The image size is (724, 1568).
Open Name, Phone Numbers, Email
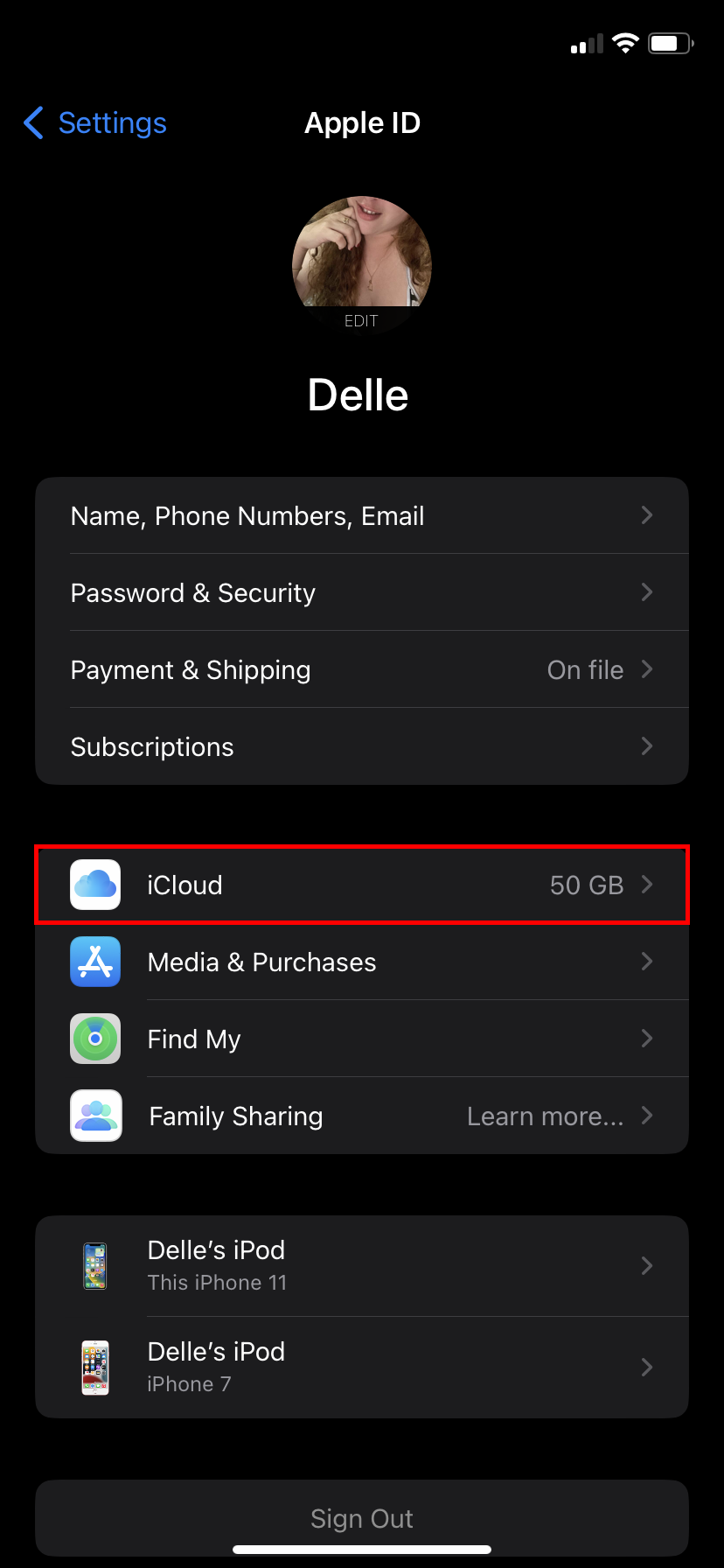[x=362, y=516]
